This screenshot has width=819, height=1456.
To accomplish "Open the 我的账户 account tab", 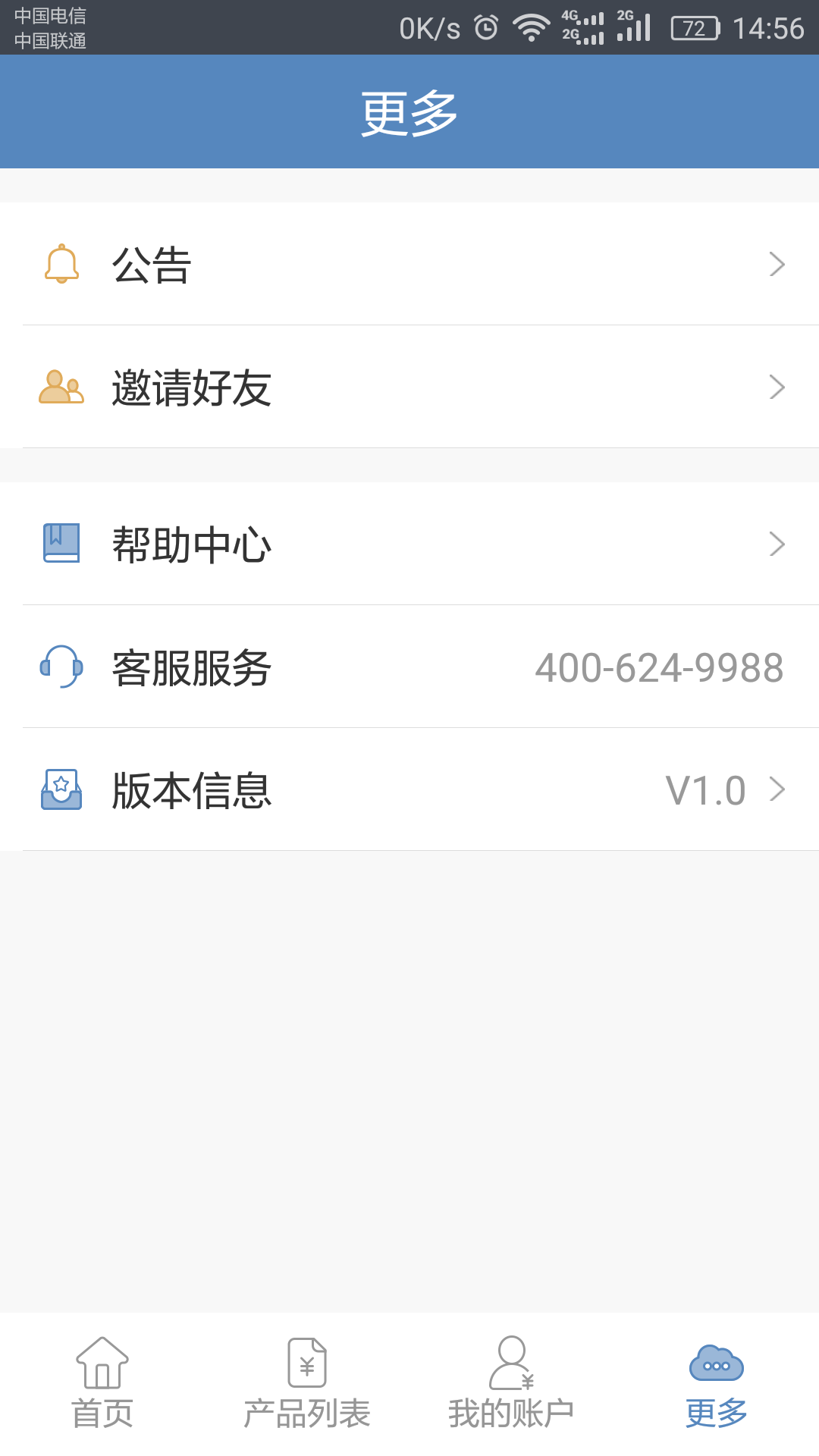I will (511, 1383).
